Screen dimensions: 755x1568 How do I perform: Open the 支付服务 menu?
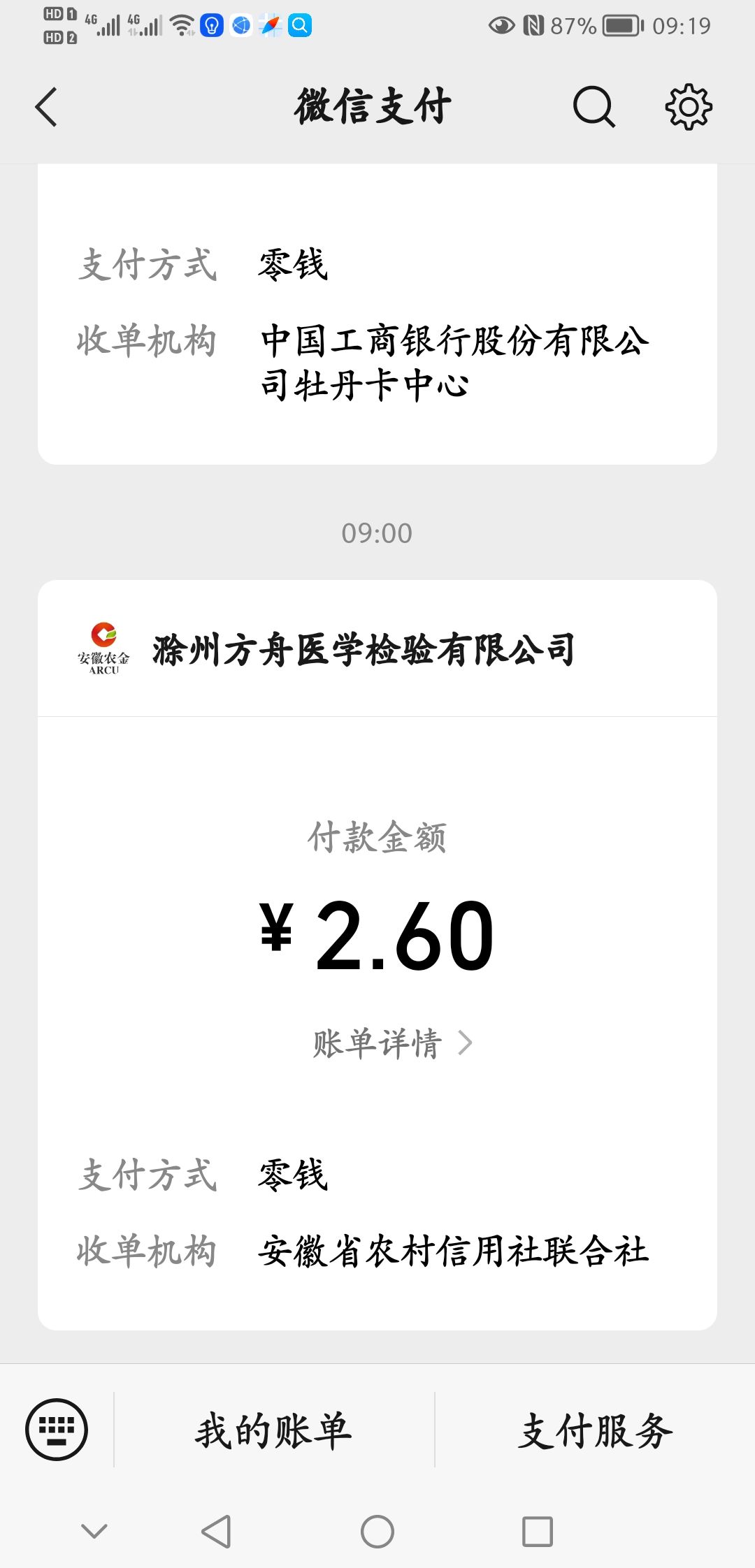pos(596,1430)
